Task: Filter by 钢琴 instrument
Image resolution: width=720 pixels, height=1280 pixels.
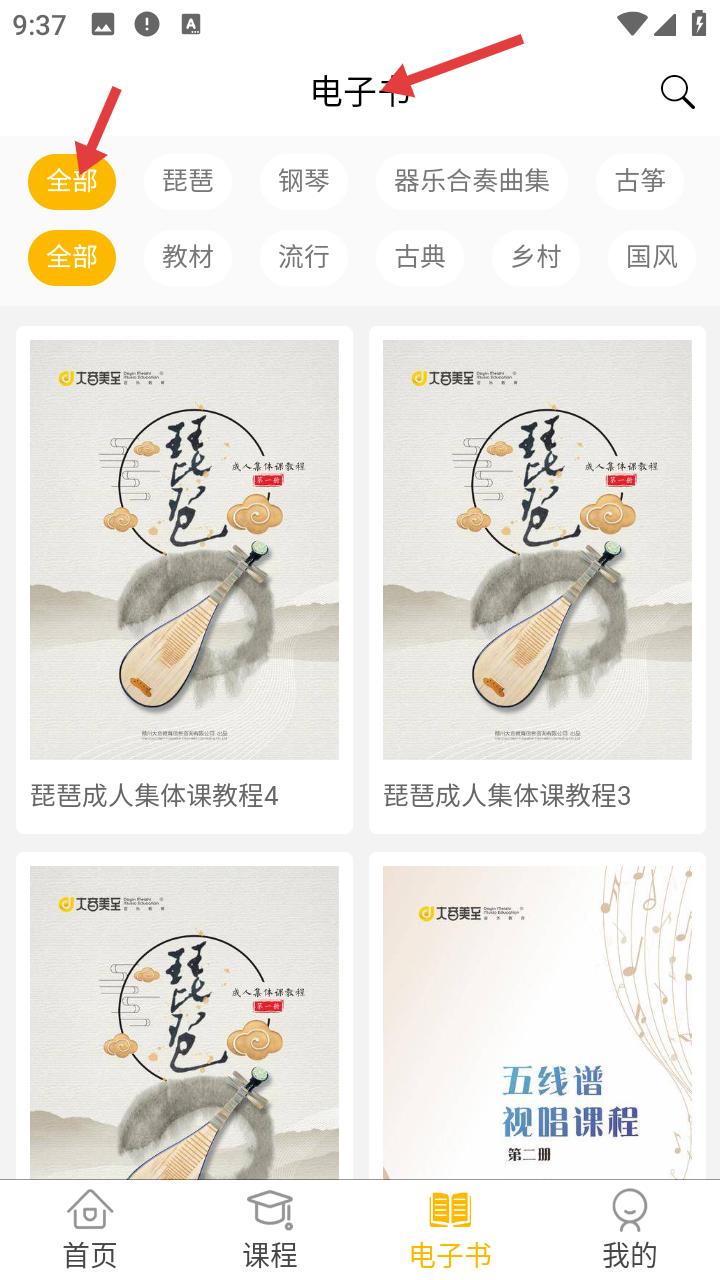Action: tap(304, 181)
